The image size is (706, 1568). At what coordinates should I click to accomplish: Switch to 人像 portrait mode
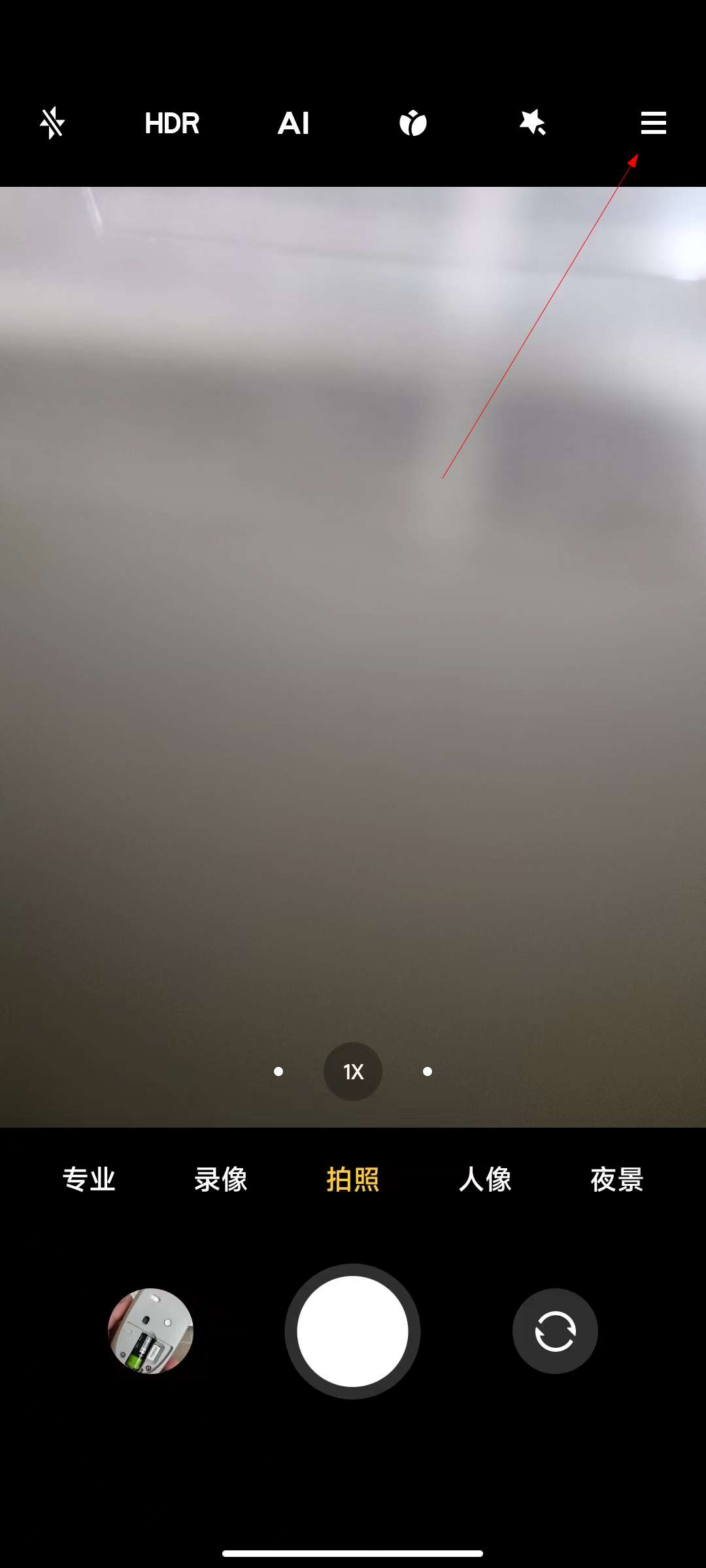[x=485, y=1179]
